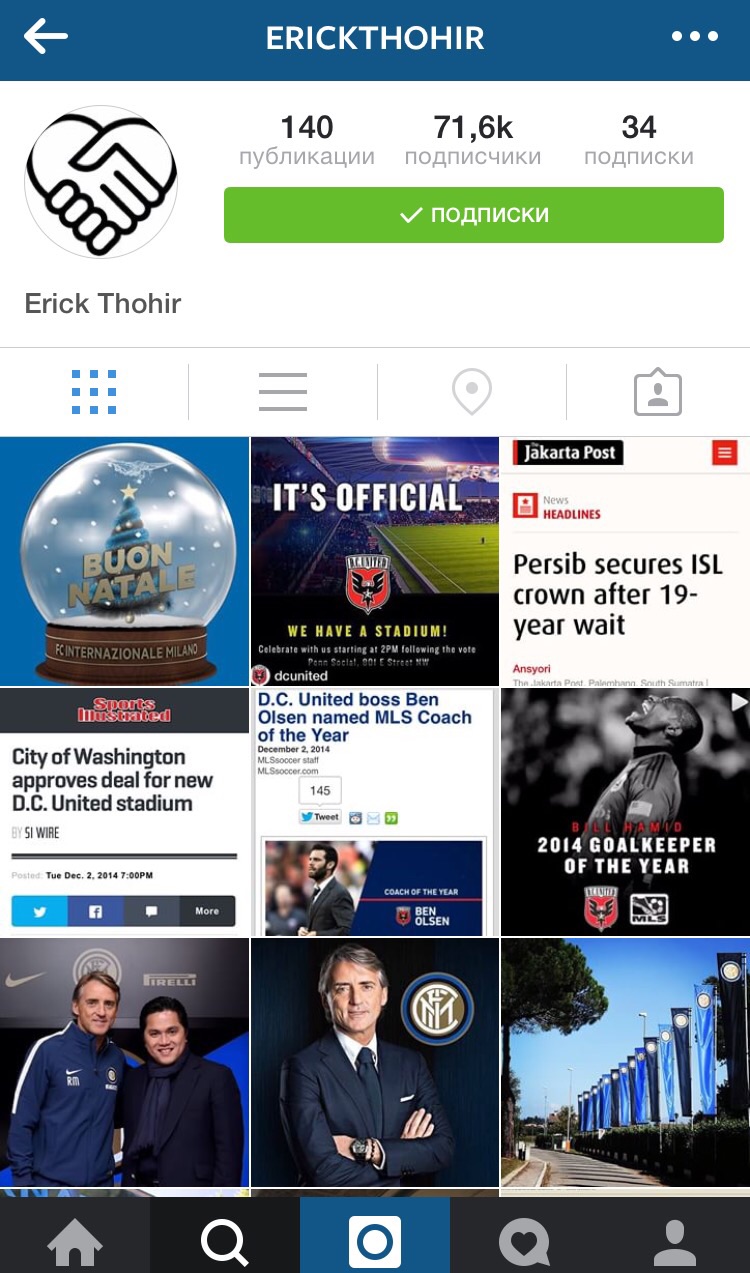Open the Buon Natale snow globe post
Image resolution: width=750 pixels, height=1273 pixels.
124,560
